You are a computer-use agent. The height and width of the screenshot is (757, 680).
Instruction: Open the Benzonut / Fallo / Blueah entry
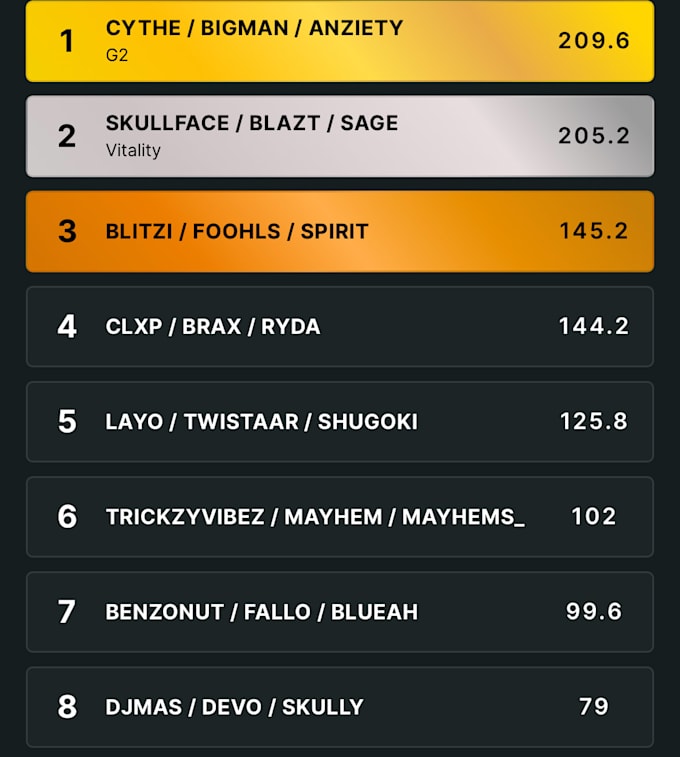pos(340,612)
